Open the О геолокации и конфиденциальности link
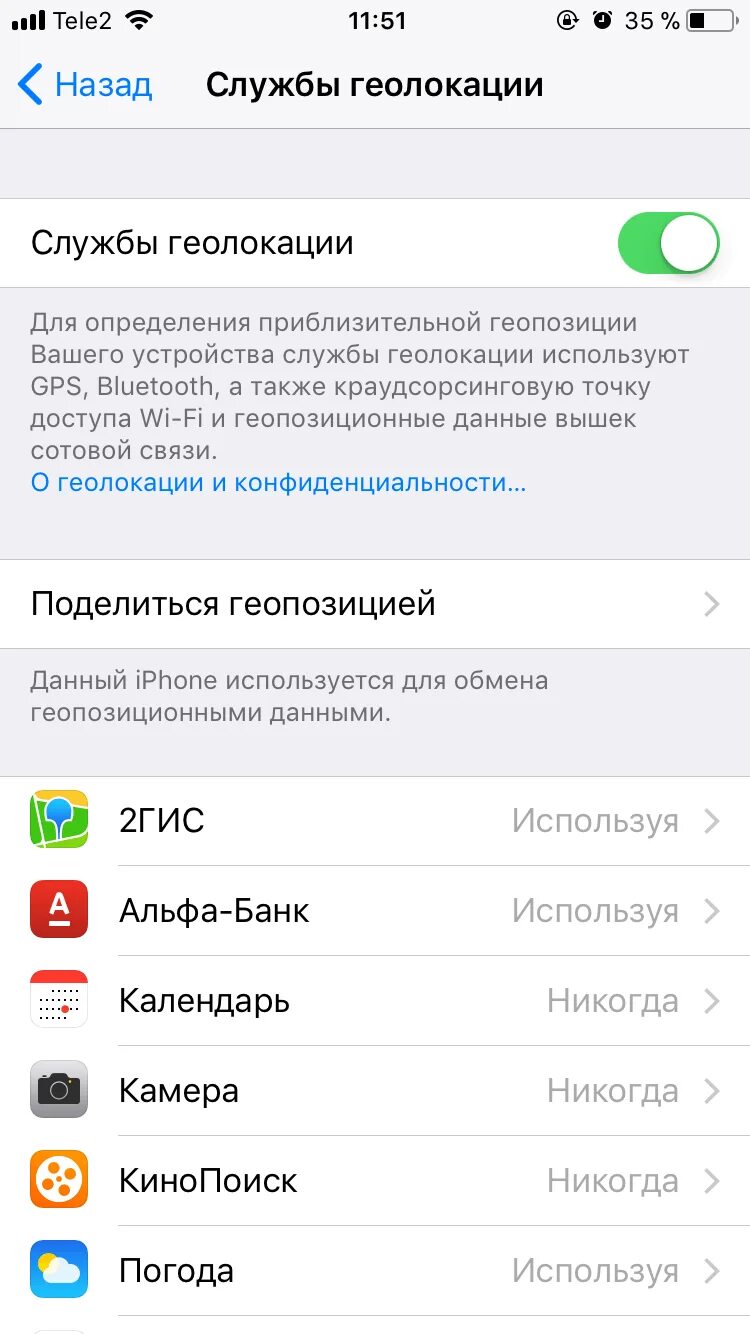Screen dimensions: 750x1334 tap(278, 483)
